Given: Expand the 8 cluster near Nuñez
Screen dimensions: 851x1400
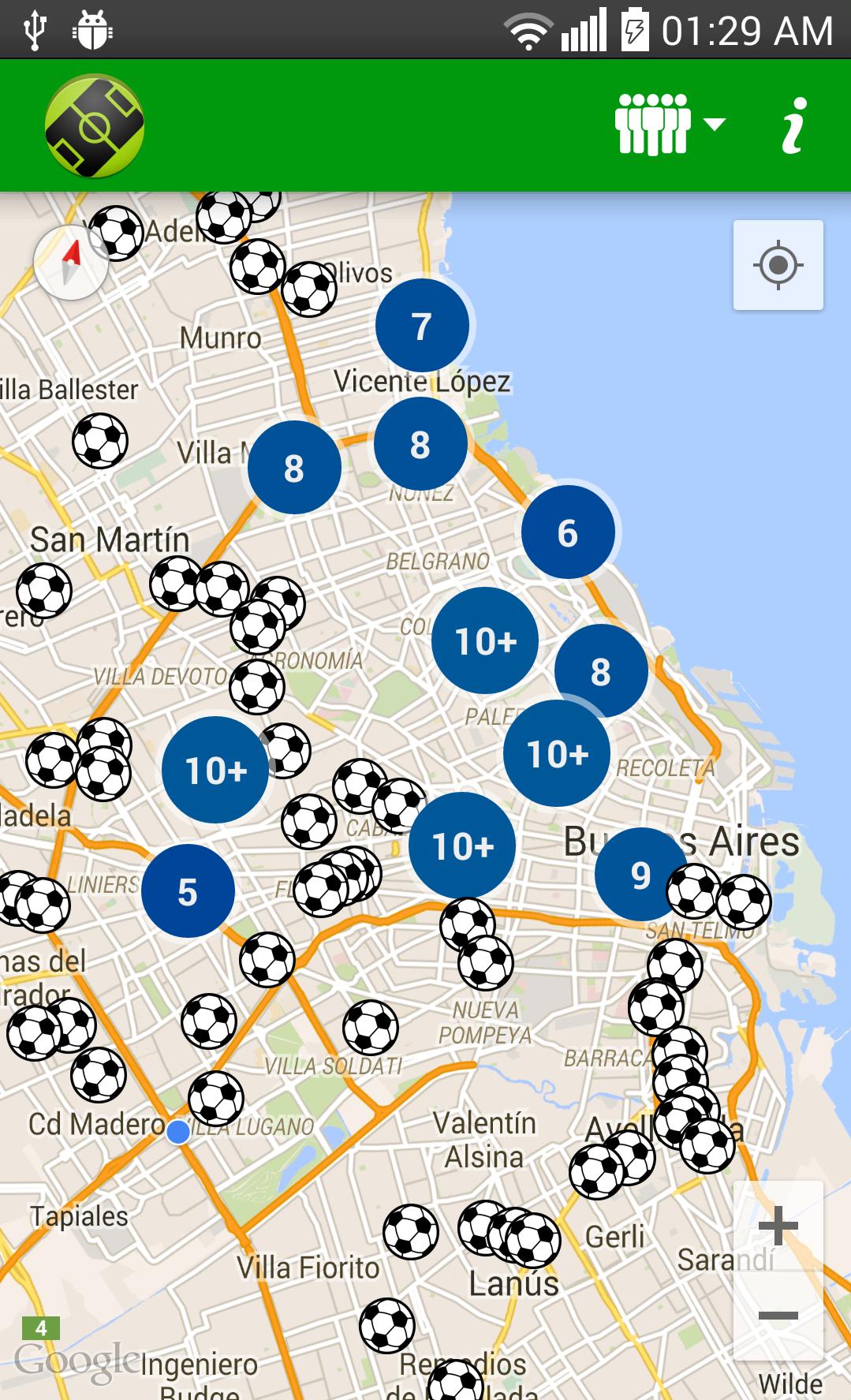Looking at the screenshot, I should point(420,444).
